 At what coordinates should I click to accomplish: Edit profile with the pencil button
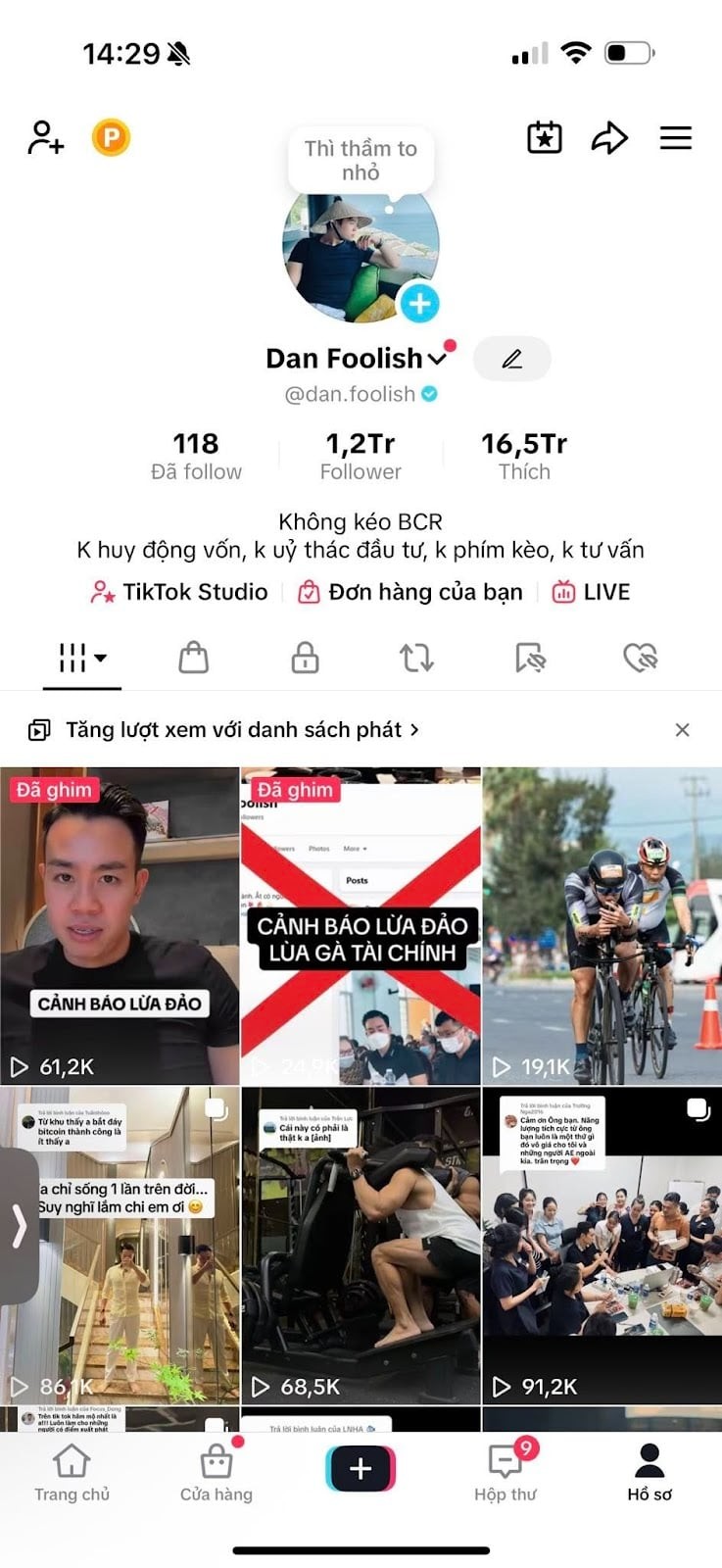click(x=511, y=359)
